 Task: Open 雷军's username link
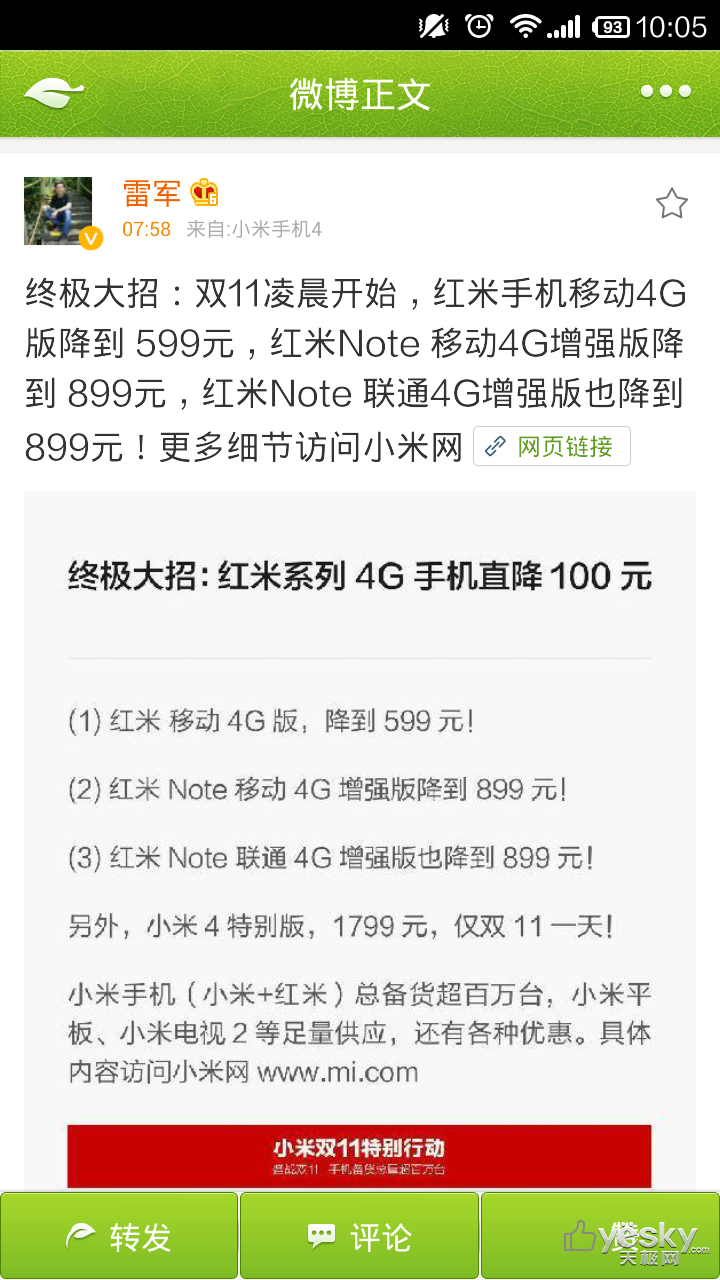pyautogui.click(x=151, y=192)
